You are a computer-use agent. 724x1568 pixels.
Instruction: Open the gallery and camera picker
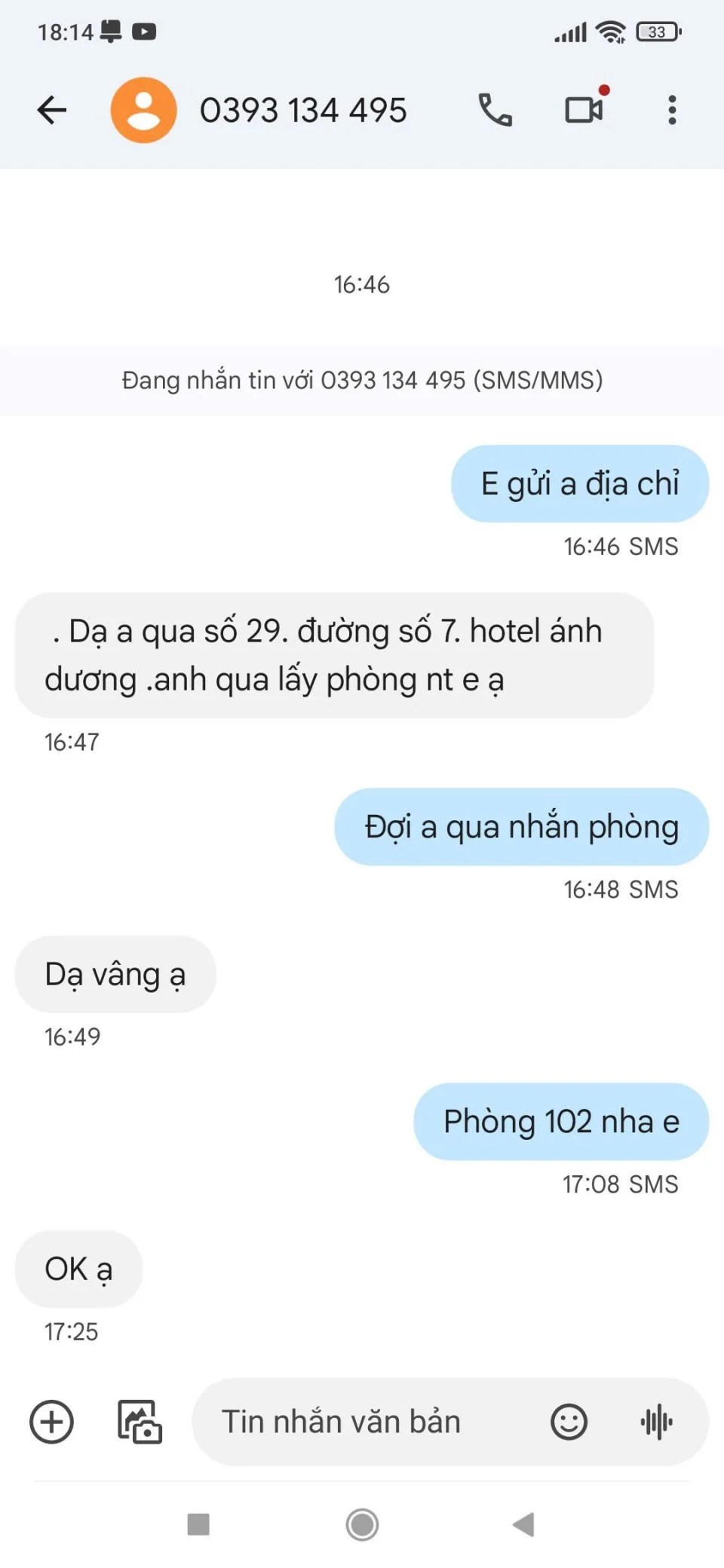pos(140,1422)
